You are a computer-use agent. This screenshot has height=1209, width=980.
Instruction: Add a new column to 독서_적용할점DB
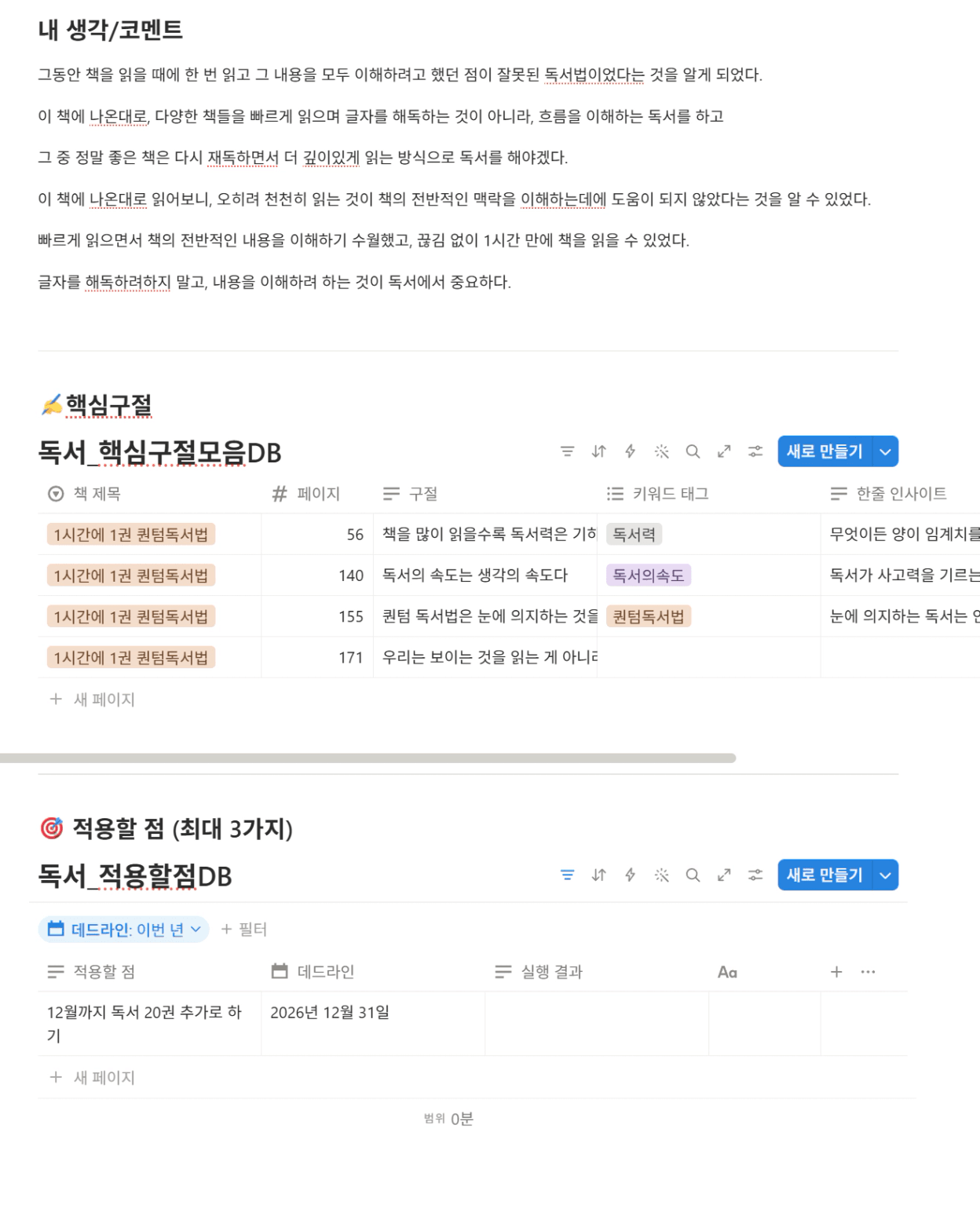pos(836,972)
